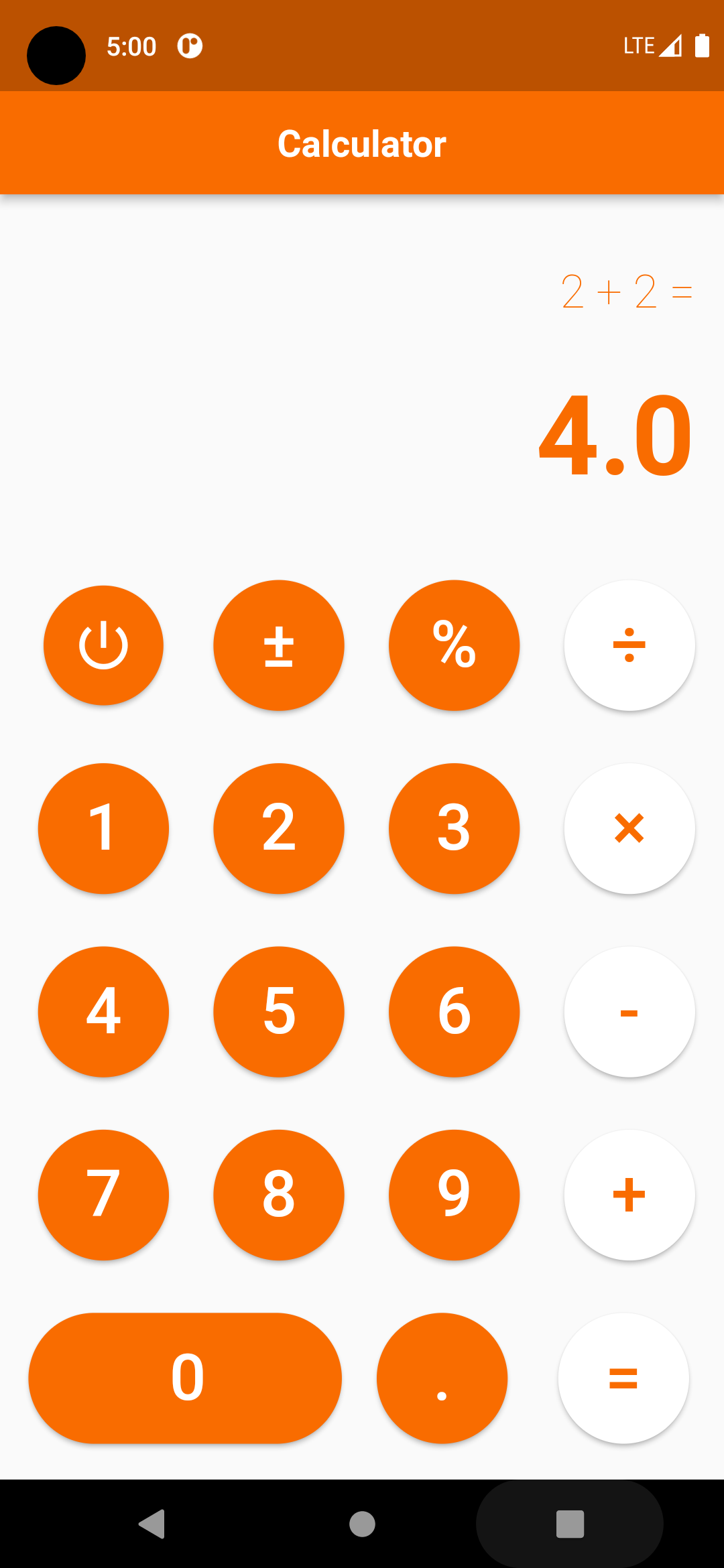724x1568 pixels.
Task: Apply the percent key
Action: [454, 645]
